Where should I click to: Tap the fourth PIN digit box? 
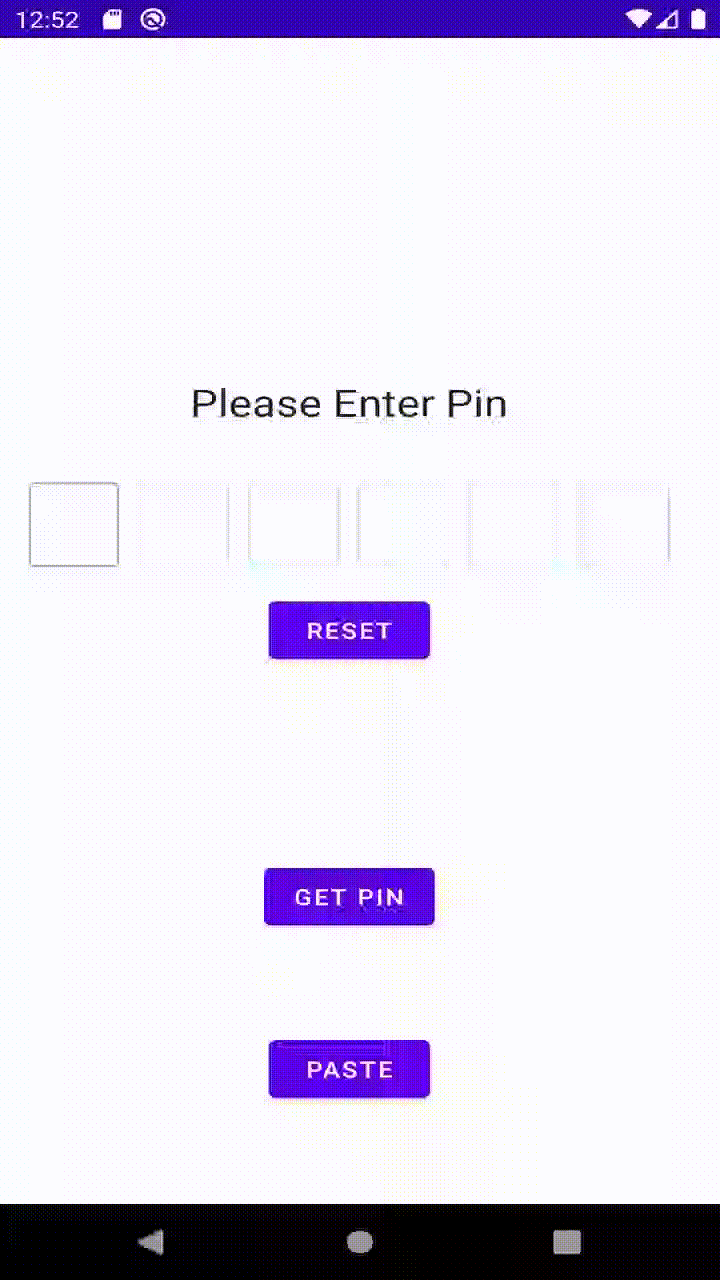[403, 524]
